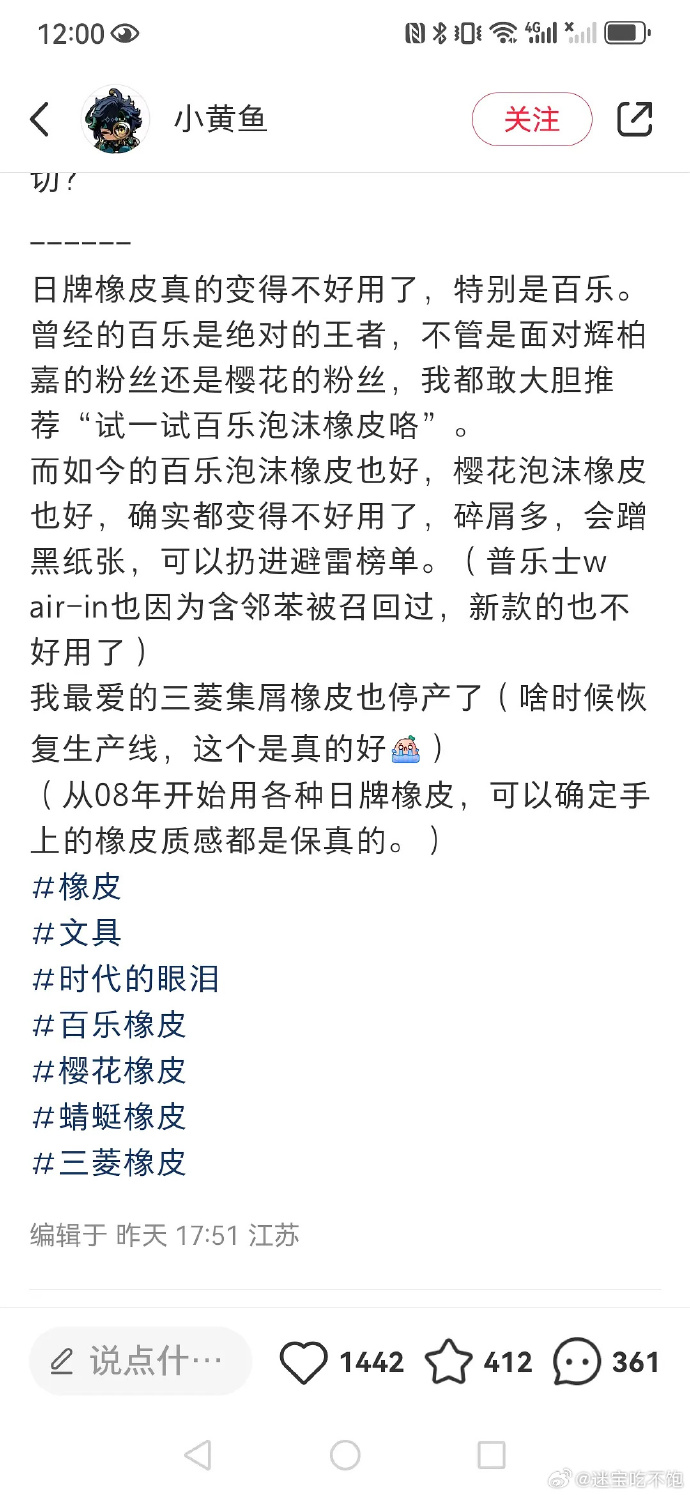Tap the 说点什么 comment input field

pos(140,1361)
